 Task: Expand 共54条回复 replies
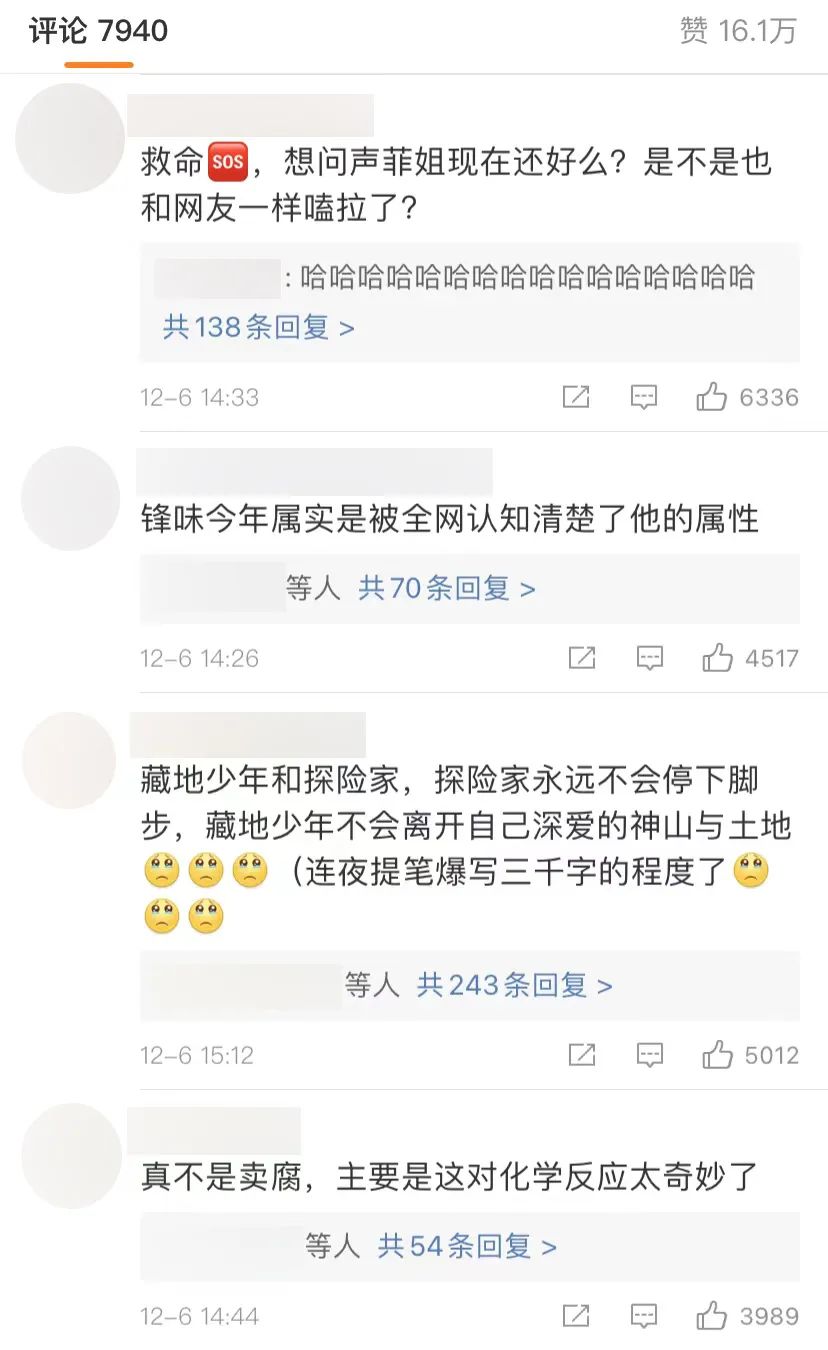(467, 1246)
